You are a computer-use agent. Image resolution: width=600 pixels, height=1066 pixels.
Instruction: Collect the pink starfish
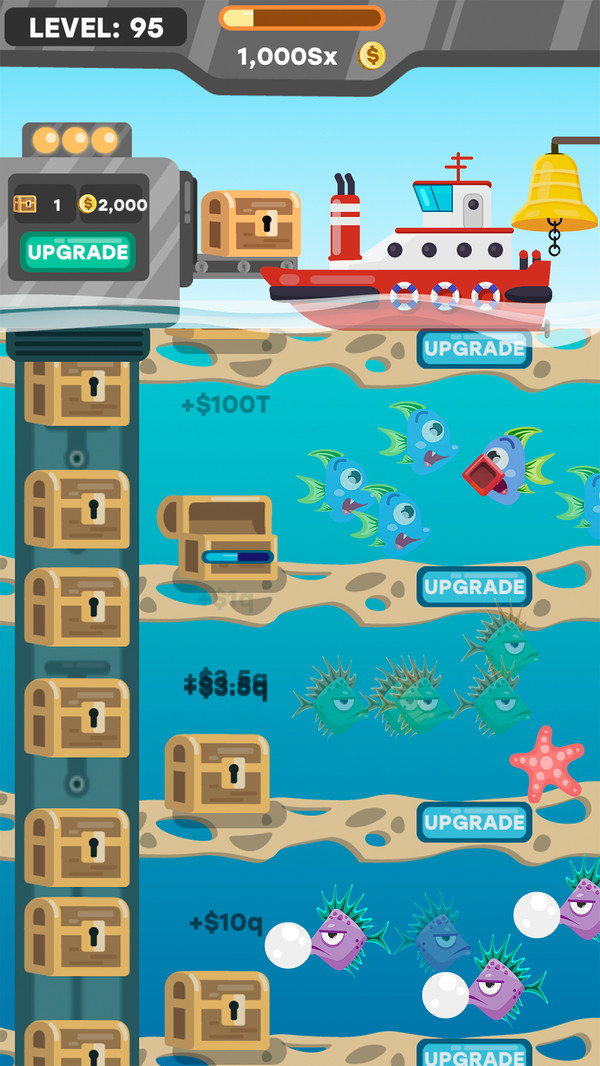point(546,762)
